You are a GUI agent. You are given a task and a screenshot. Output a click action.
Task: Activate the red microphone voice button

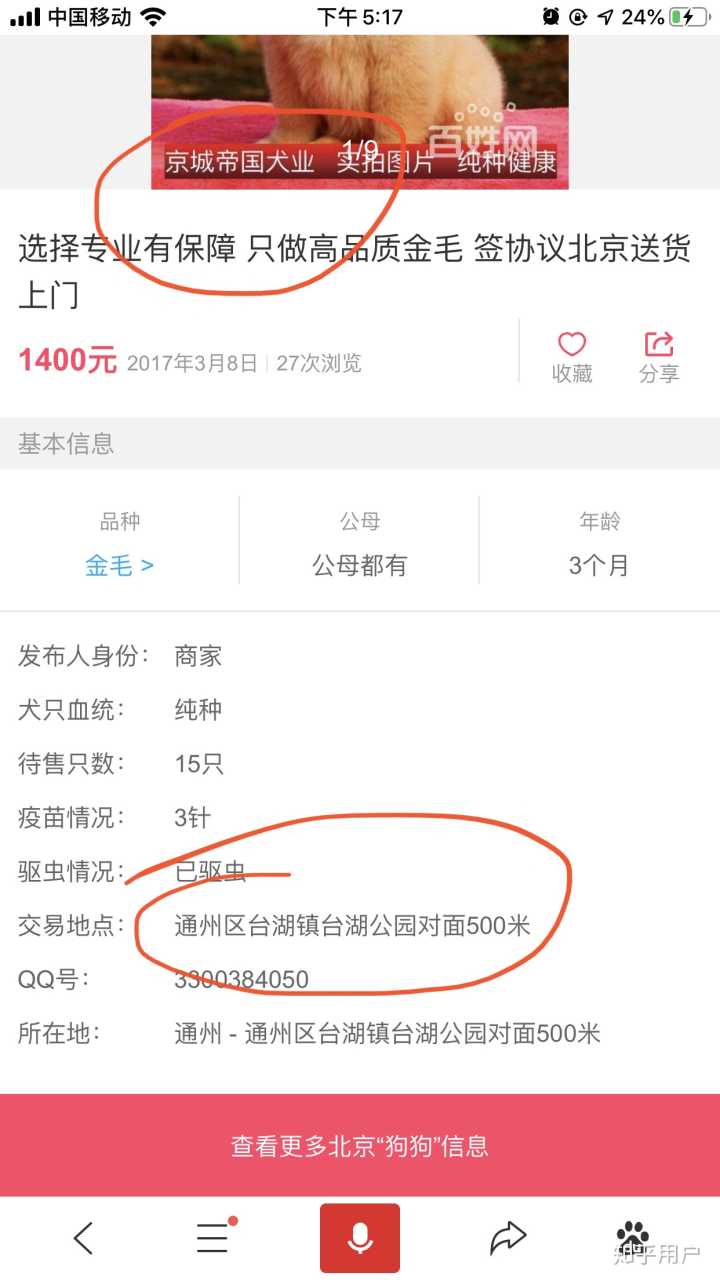360,1238
